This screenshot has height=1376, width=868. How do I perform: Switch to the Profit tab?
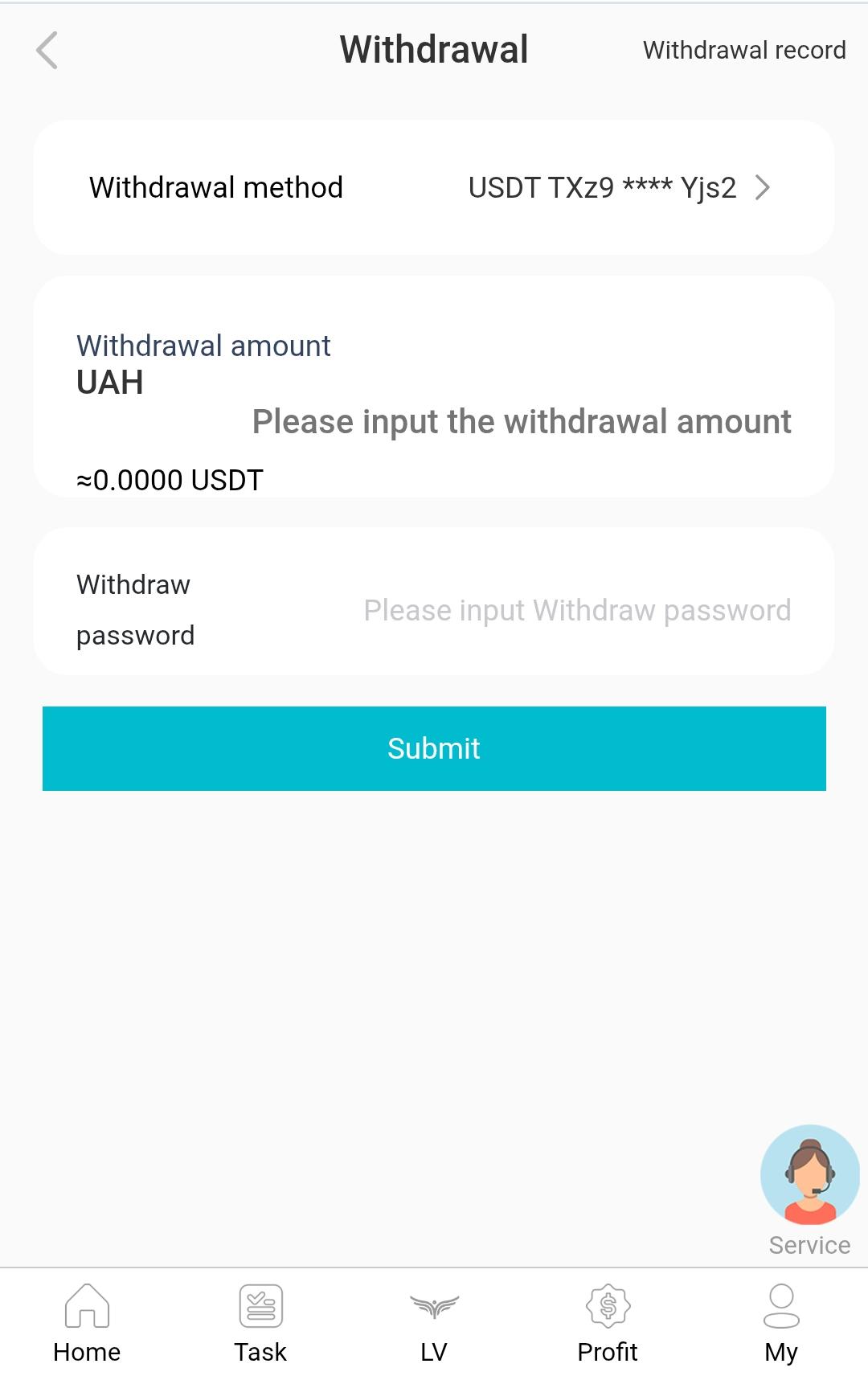(x=608, y=1322)
